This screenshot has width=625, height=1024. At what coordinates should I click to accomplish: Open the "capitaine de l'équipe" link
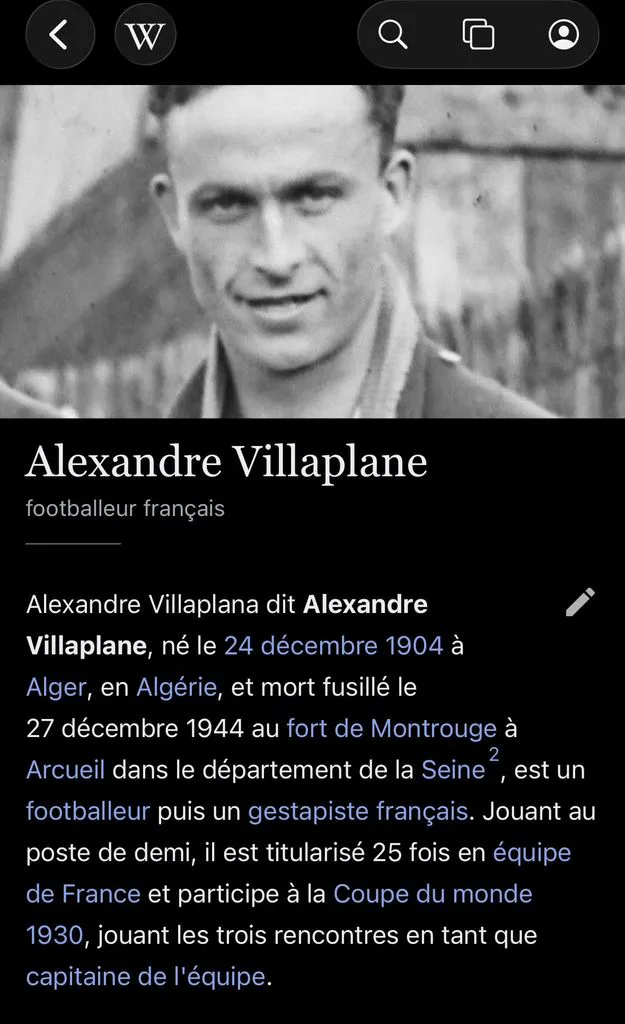pos(146,977)
